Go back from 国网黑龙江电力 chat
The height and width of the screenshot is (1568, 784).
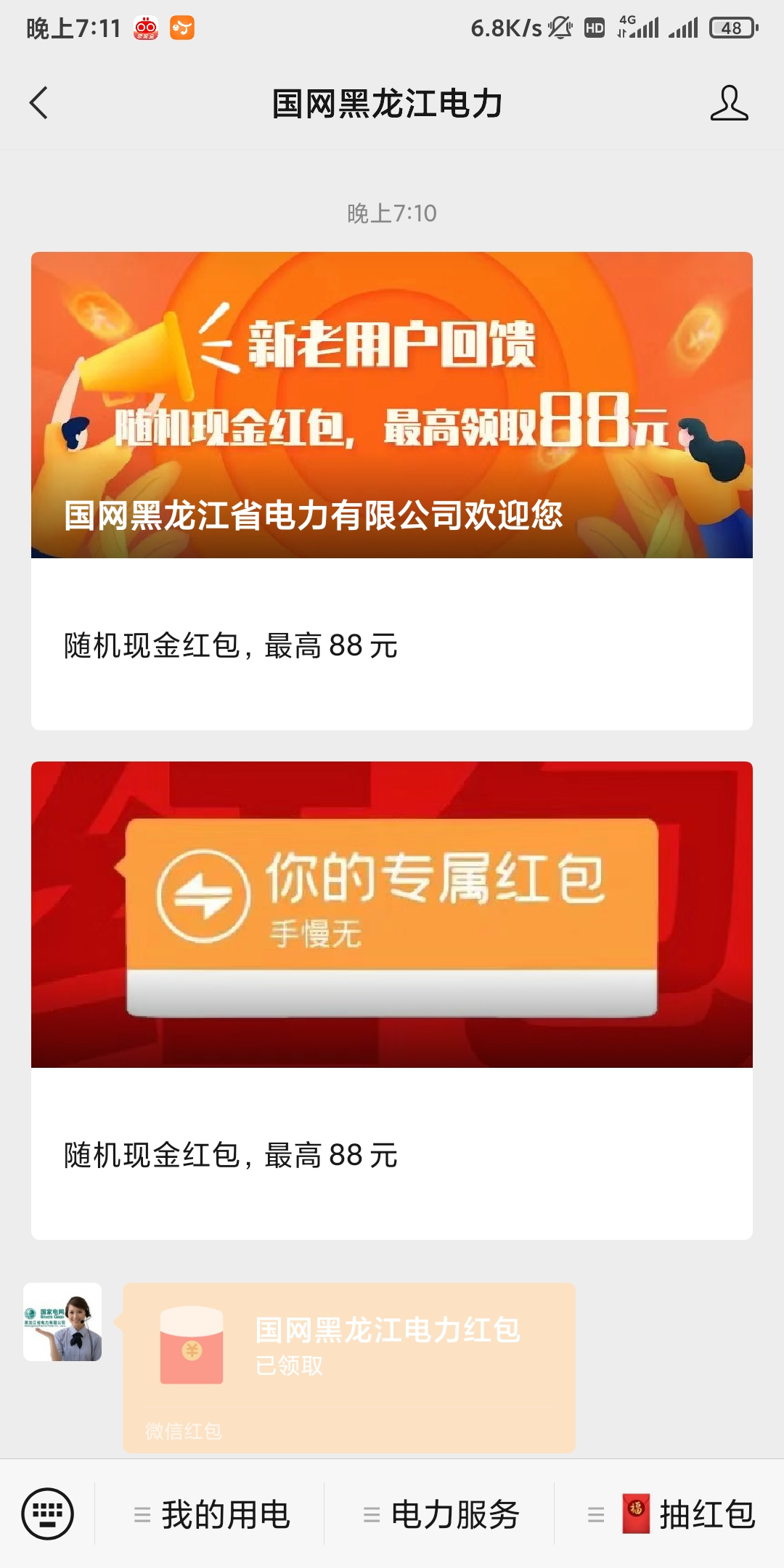point(39,103)
